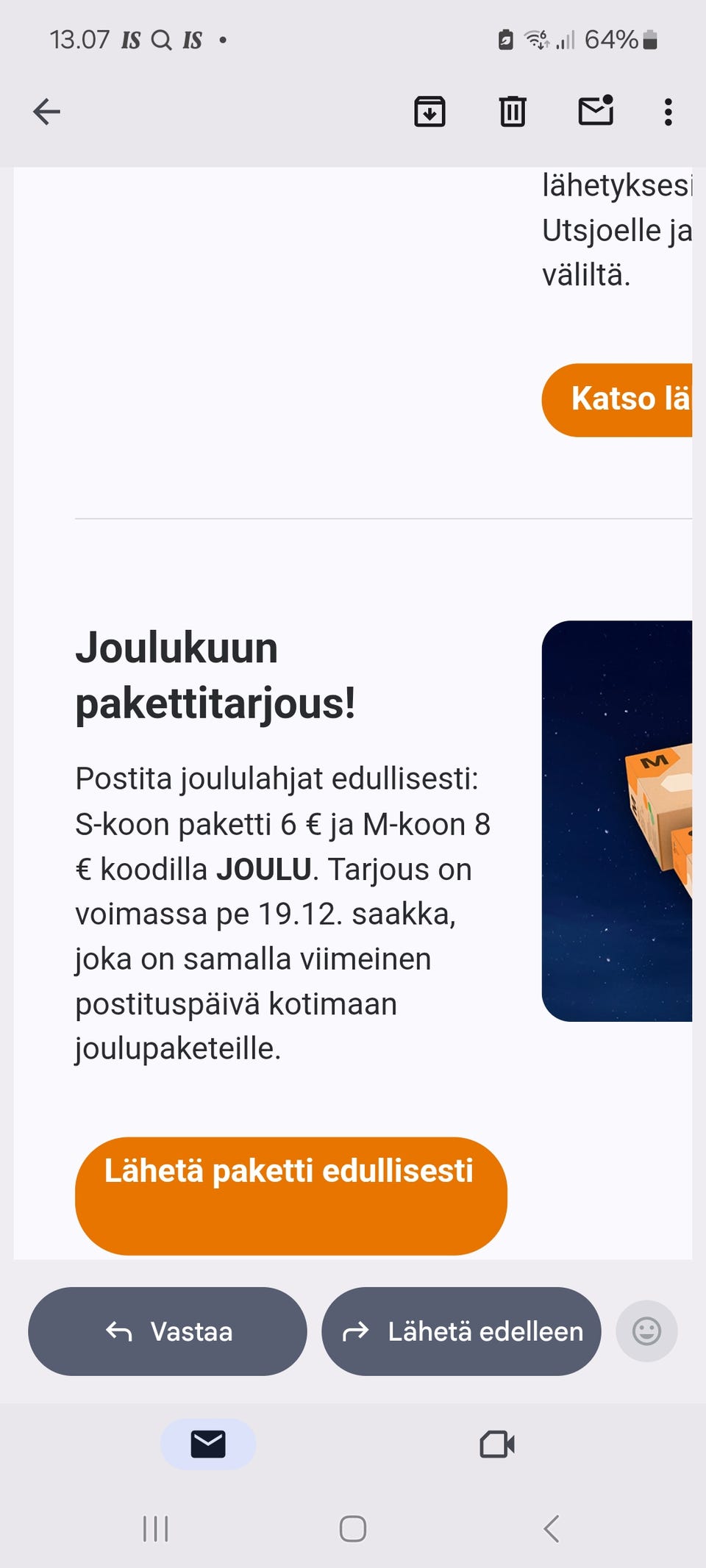This screenshot has height=1568, width=706.
Task: Go back with the arrow icon
Action: [46, 112]
